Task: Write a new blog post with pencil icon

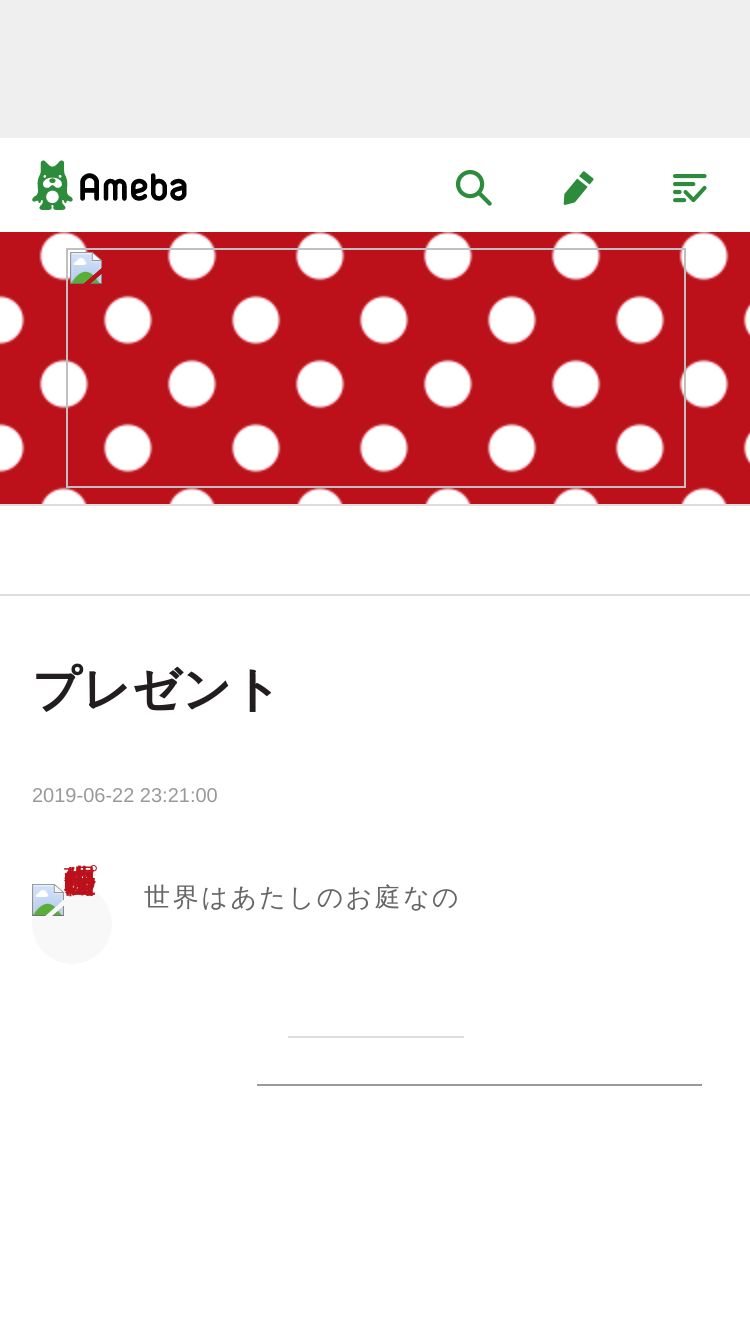Action: click(579, 187)
